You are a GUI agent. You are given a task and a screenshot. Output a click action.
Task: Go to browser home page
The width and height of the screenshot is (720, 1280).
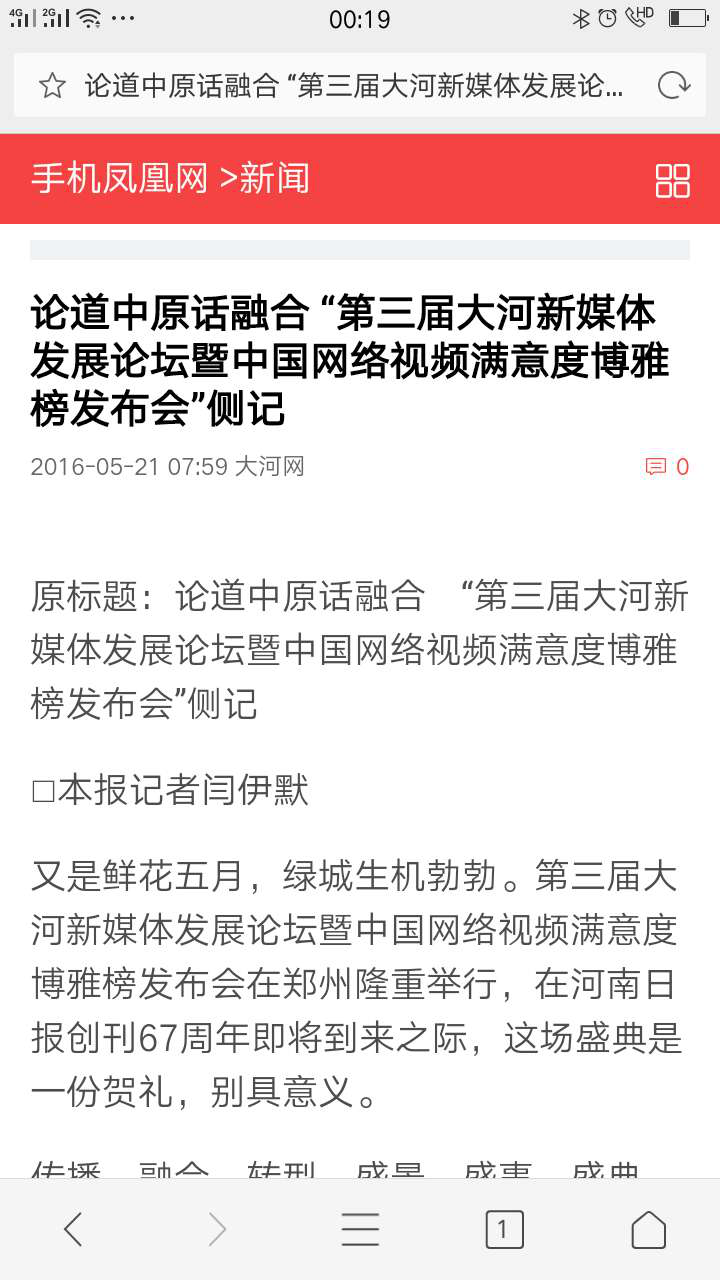(648, 1229)
